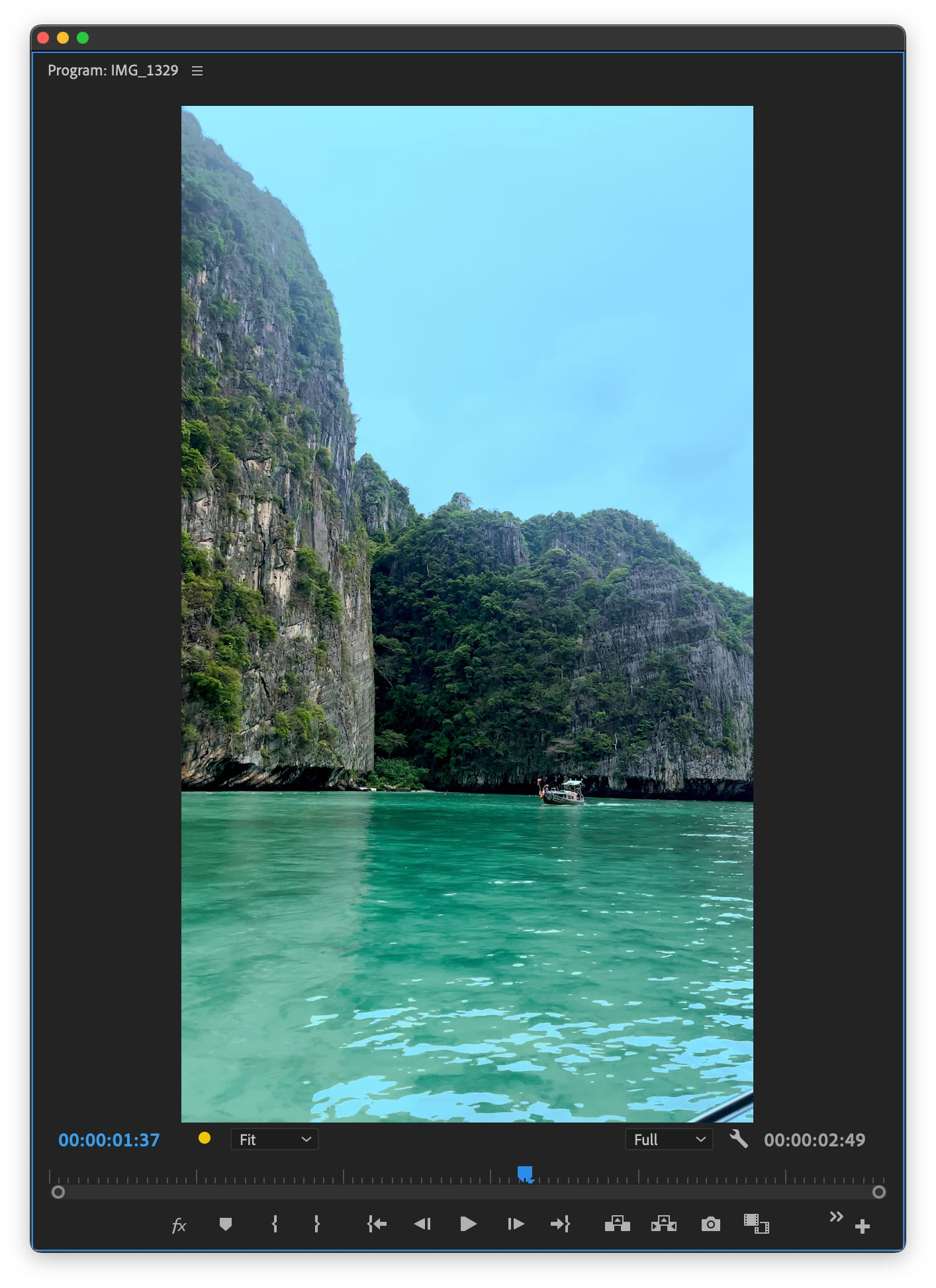This screenshot has height=1288, width=936.
Task: Open the Program panel menu
Action: point(197,71)
